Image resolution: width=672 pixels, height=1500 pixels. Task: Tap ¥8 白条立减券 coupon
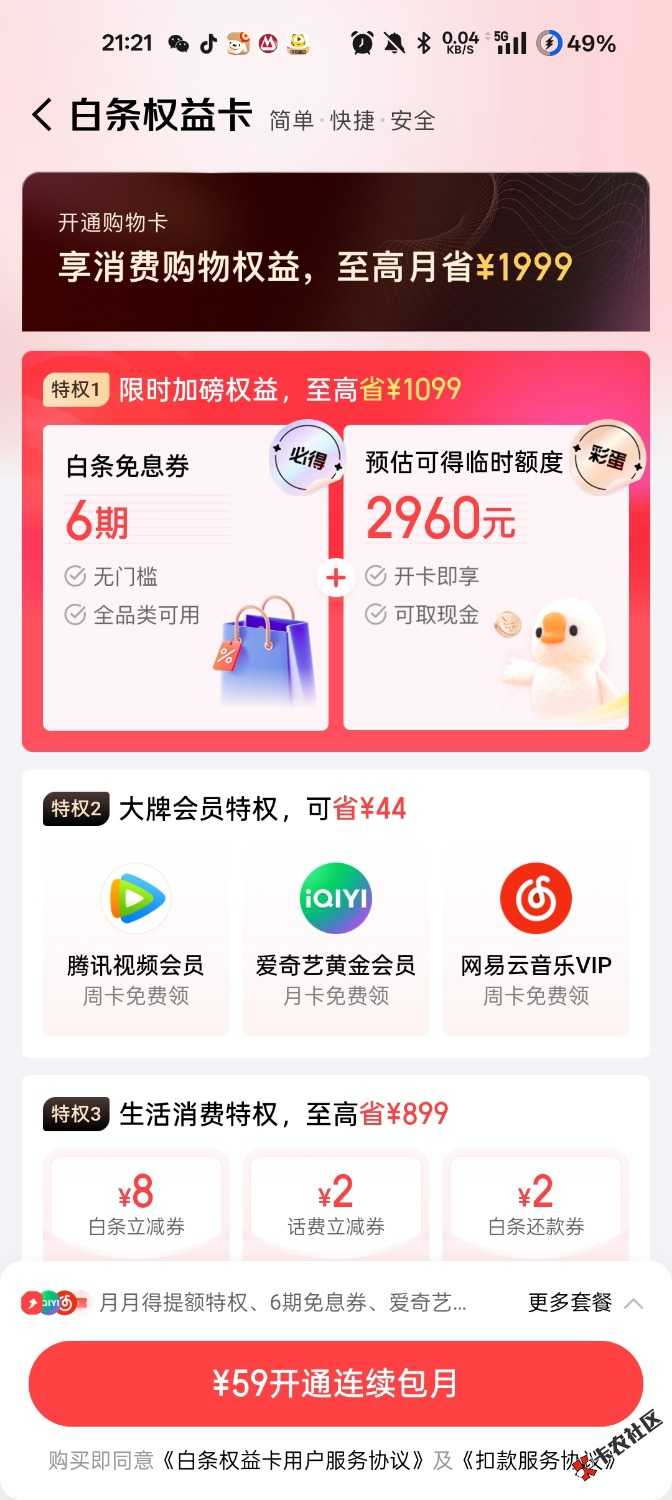point(136,1205)
